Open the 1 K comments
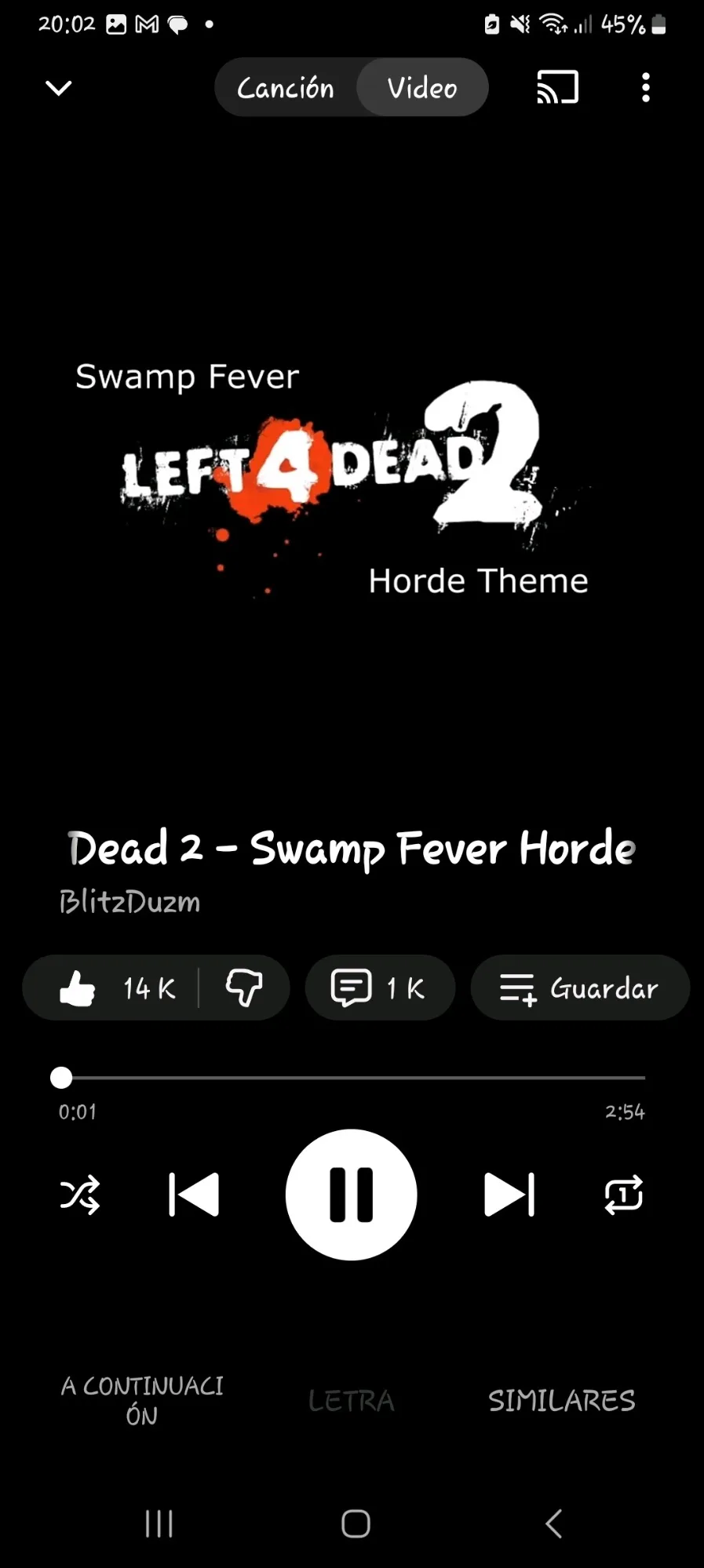This screenshot has height=1568, width=704. click(x=380, y=988)
